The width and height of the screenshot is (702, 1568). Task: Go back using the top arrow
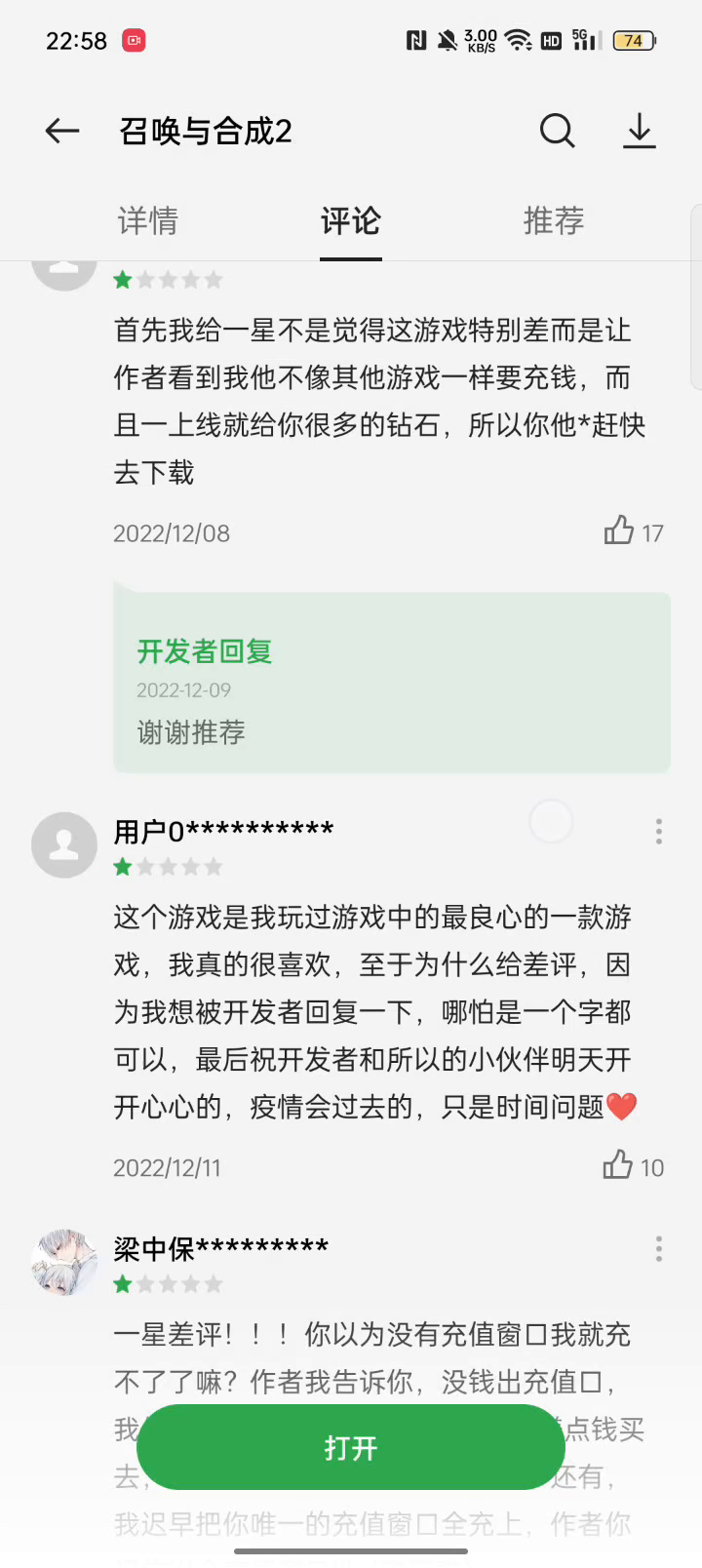click(x=62, y=131)
